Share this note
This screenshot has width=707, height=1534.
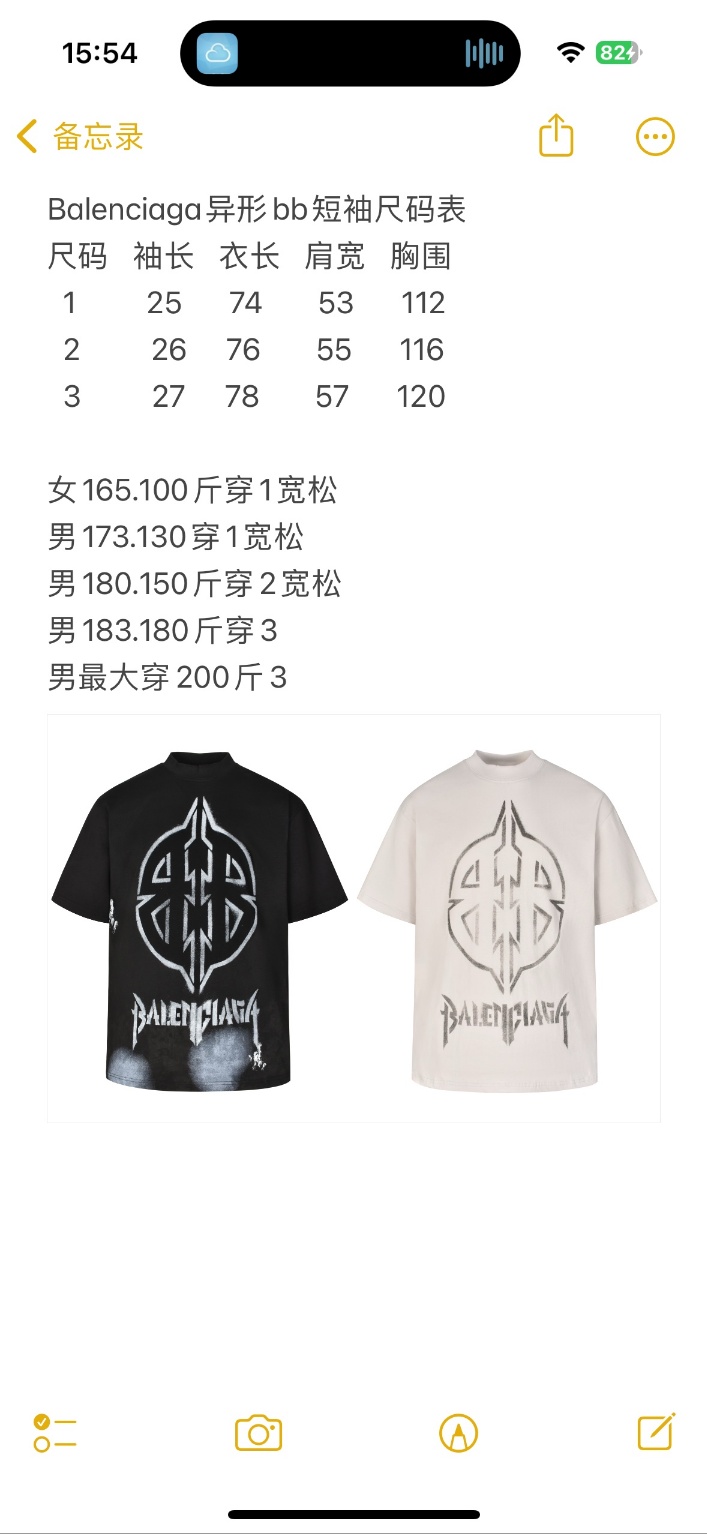pos(556,136)
